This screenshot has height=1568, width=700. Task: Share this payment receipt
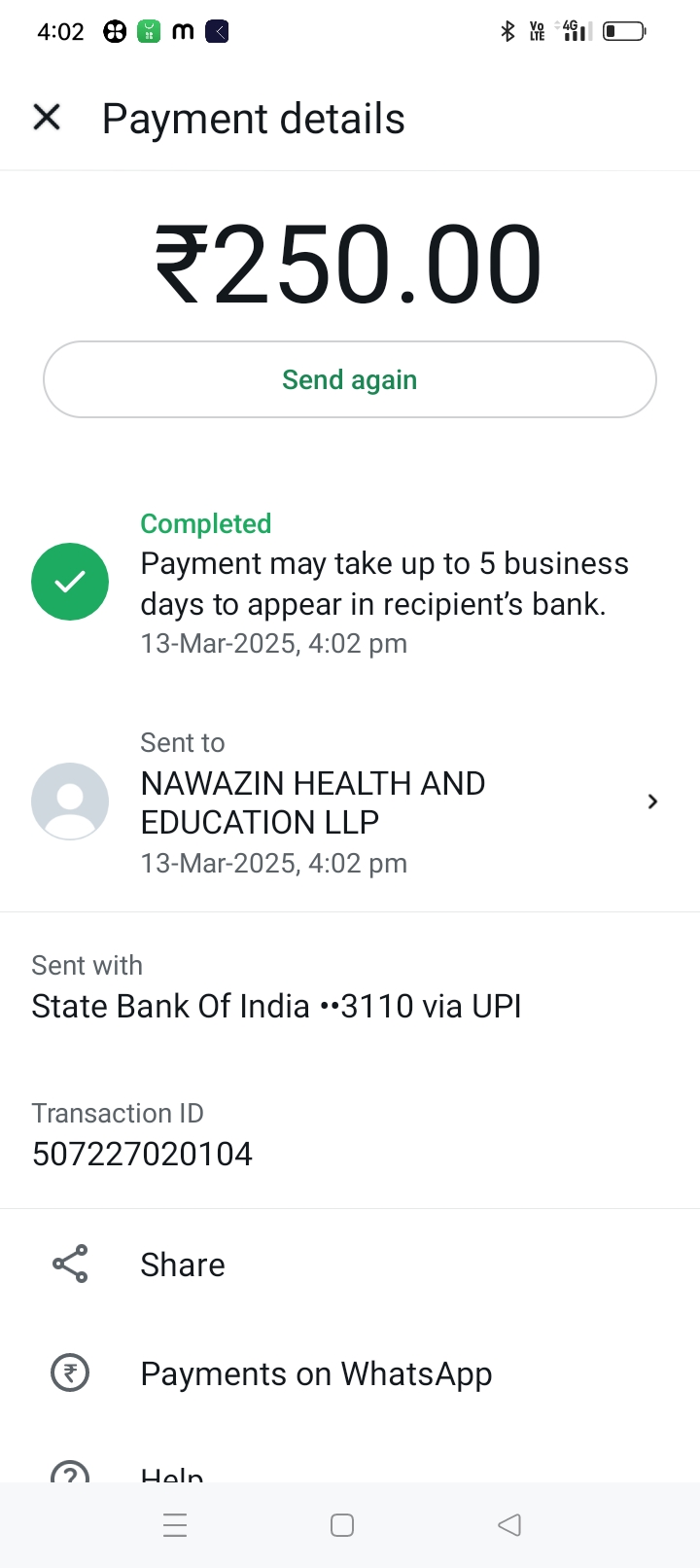point(183,1265)
